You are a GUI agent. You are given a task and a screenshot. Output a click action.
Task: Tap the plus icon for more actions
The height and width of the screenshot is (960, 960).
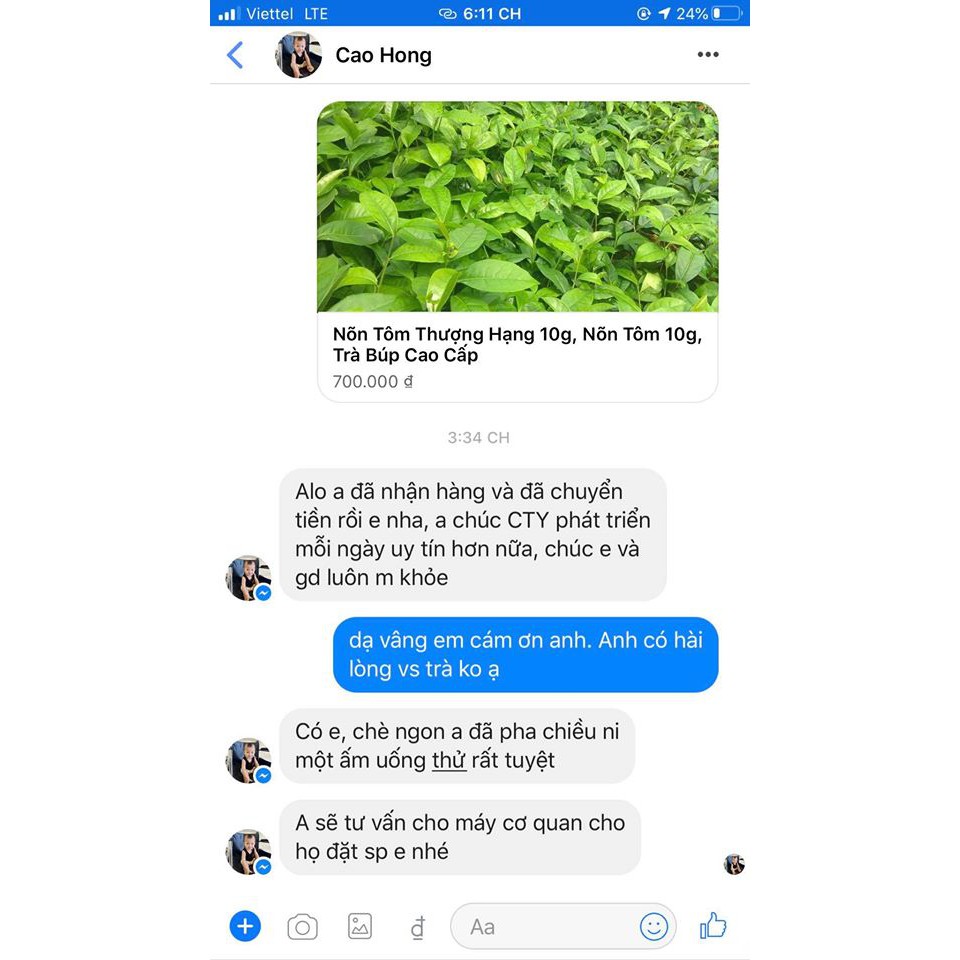point(245,926)
